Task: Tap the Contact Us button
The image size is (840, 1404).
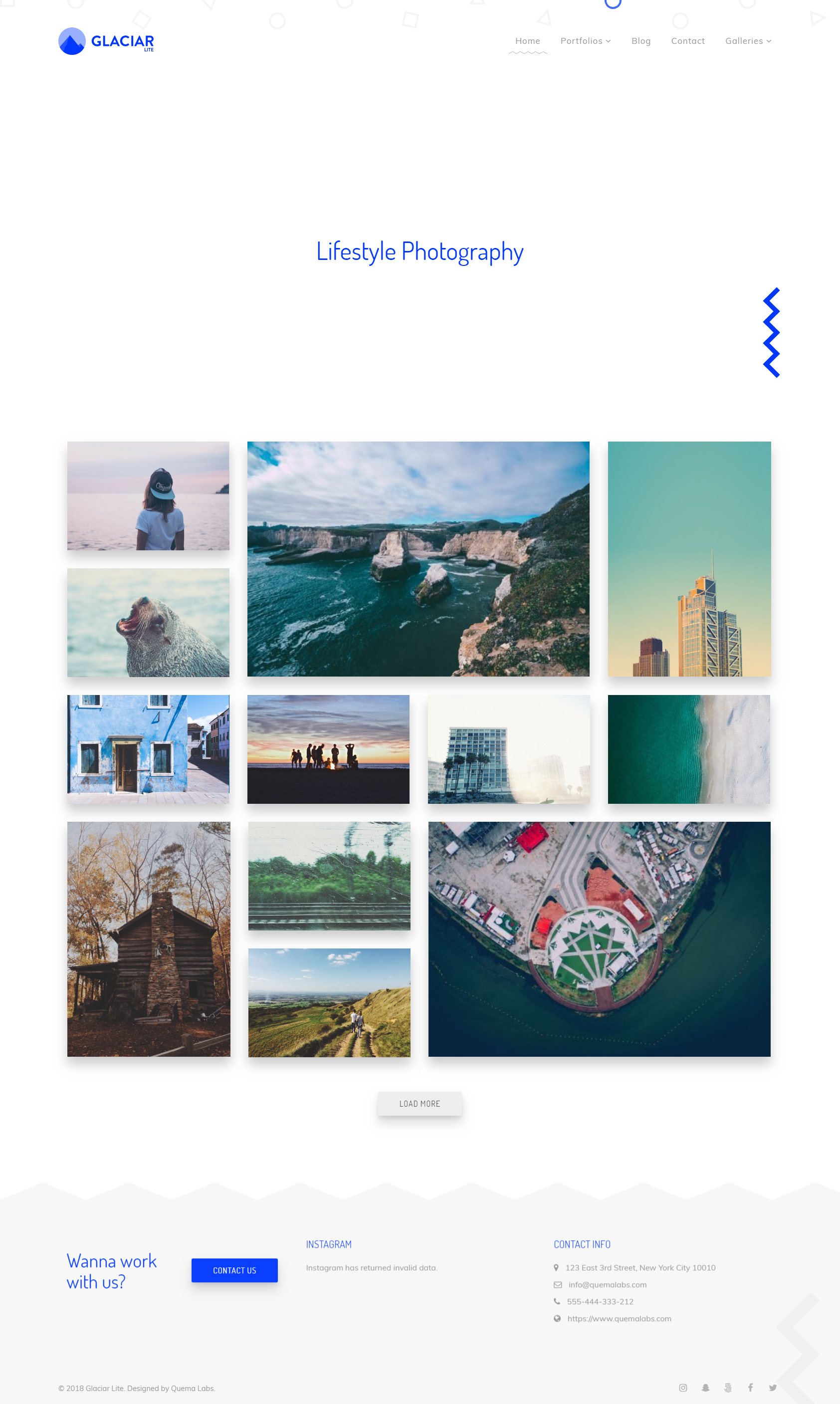Action: point(234,1270)
